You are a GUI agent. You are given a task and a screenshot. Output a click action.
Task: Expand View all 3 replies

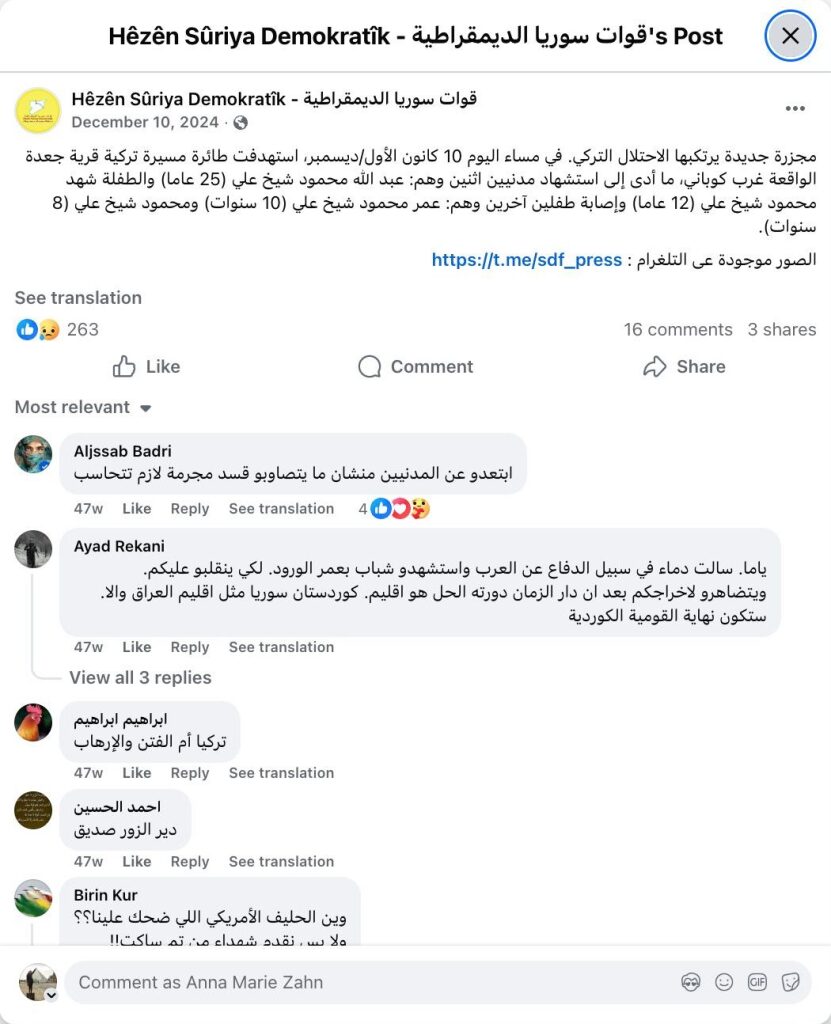point(140,678)
